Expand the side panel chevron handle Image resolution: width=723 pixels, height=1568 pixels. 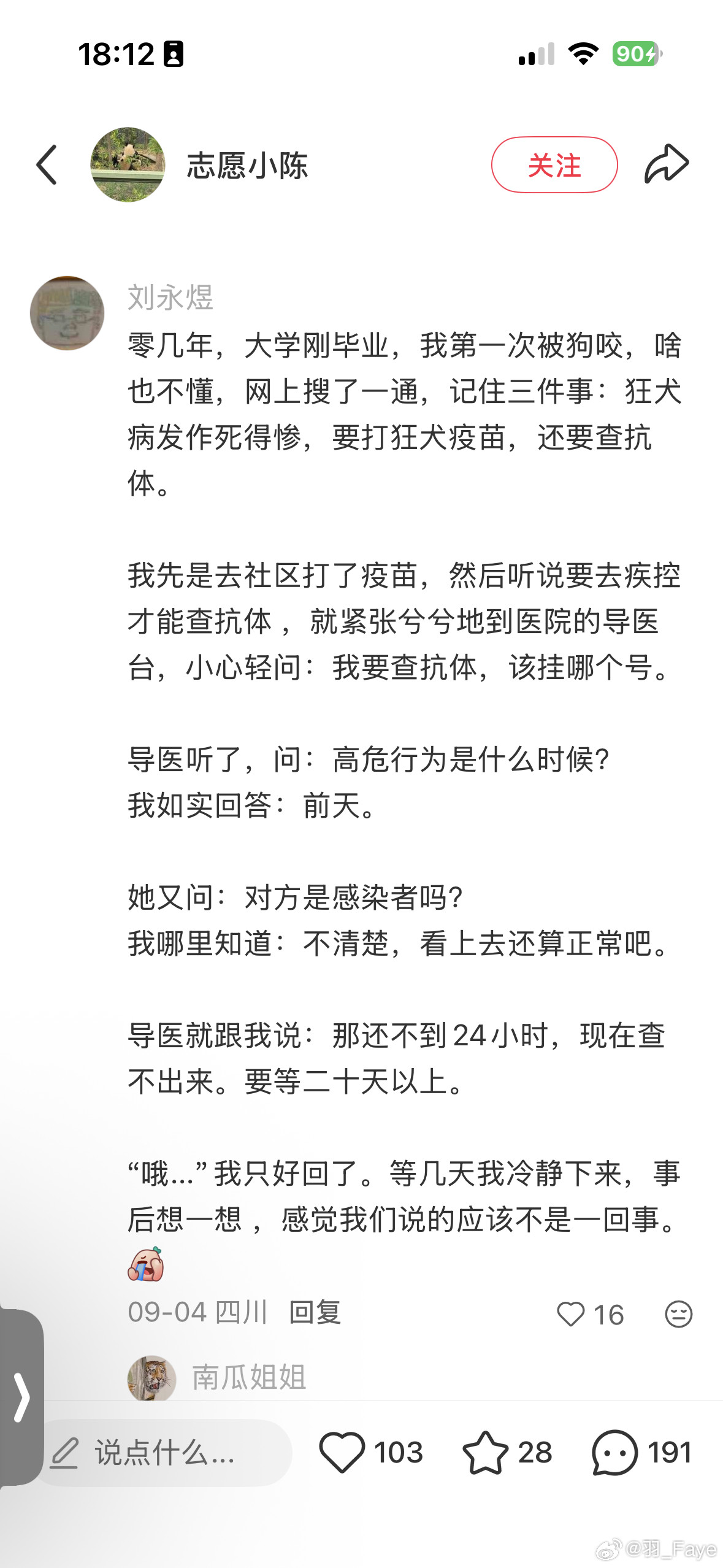point(21,1397)
